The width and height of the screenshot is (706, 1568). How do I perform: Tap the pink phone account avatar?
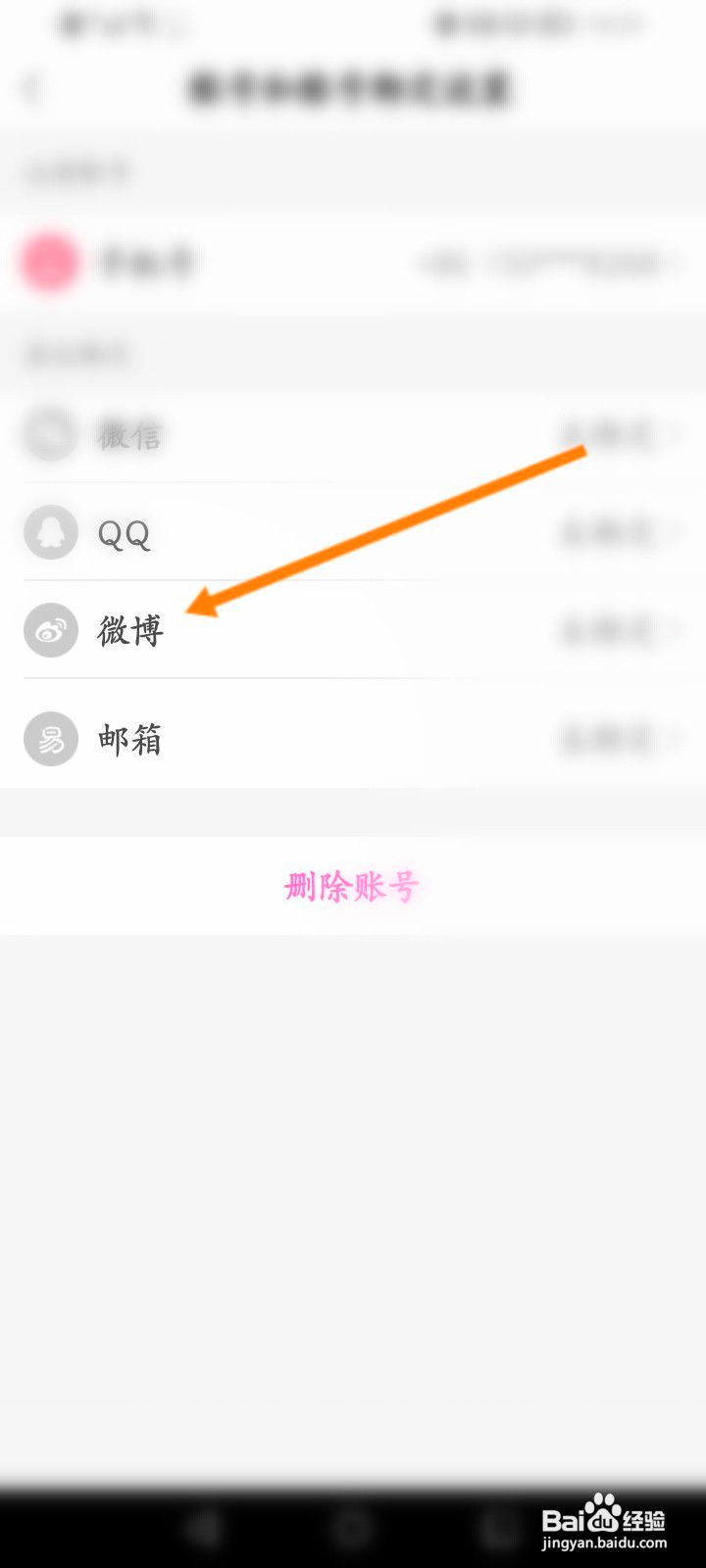coord(47,263)
